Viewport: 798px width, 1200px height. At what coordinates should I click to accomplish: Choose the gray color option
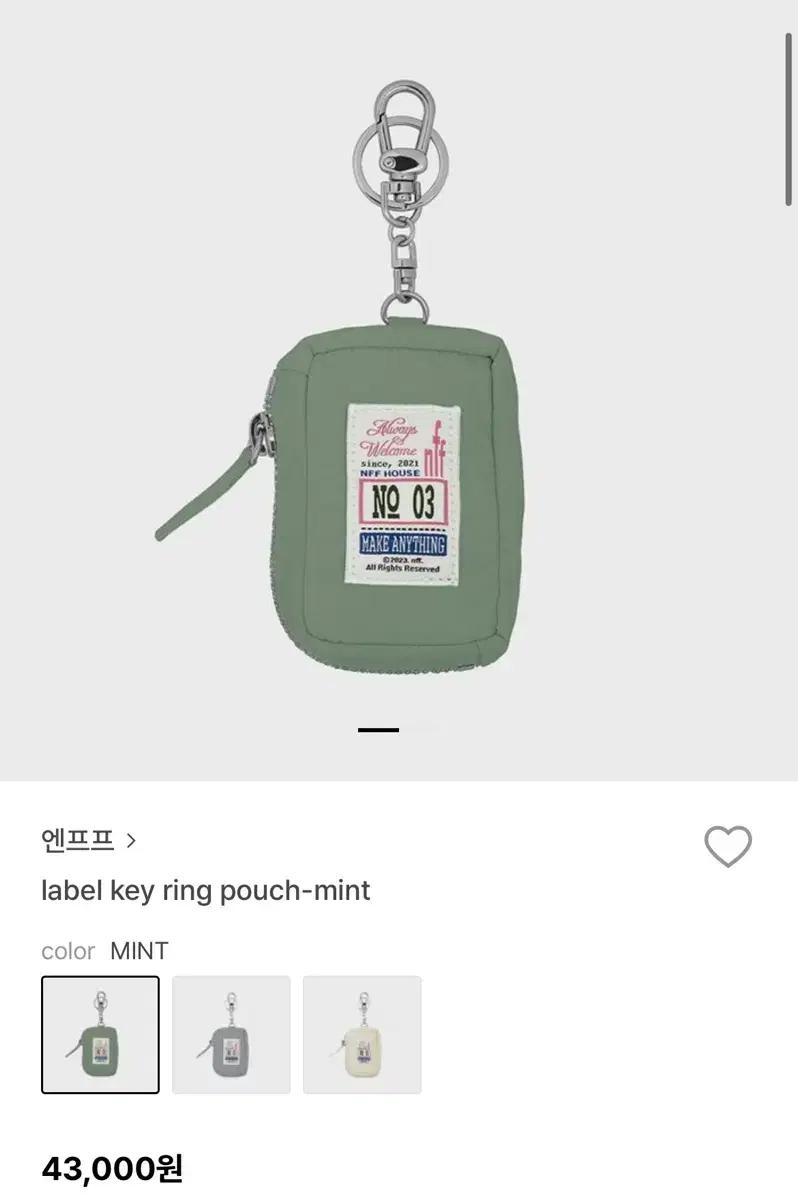coord(231,1034)
